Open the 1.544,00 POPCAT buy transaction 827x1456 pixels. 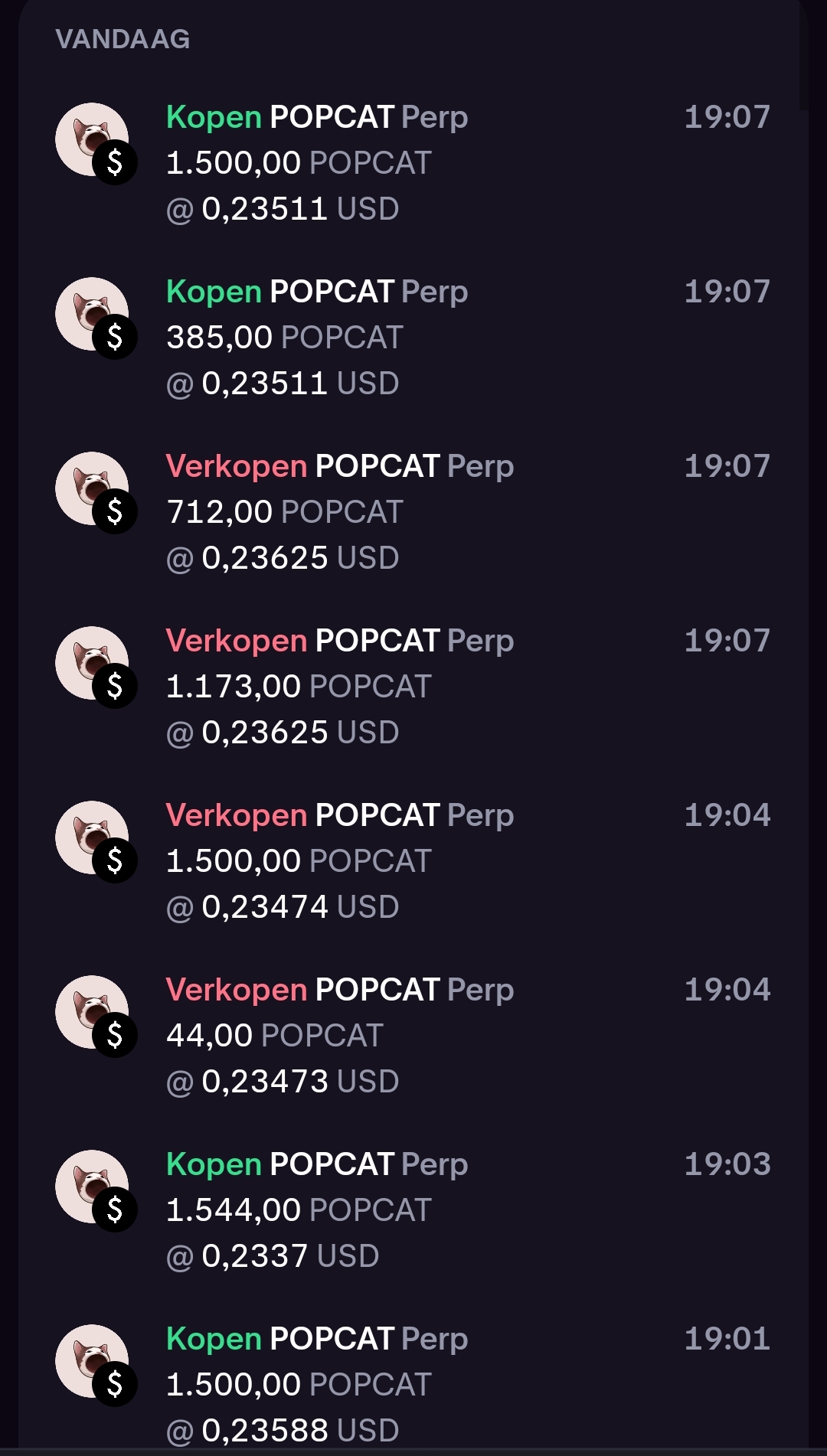click(413, 1210)
